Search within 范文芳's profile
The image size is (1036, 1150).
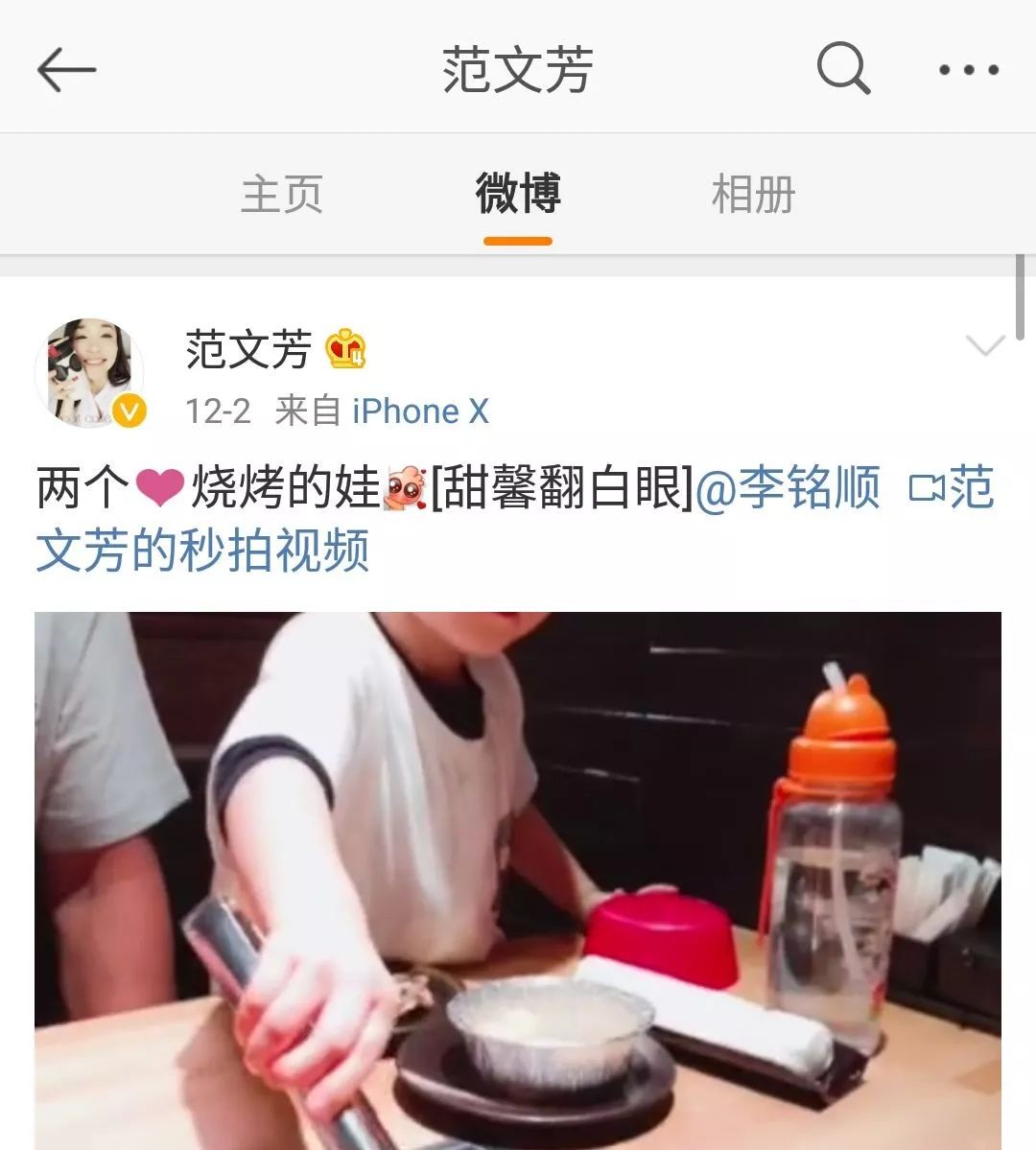point(843,69)
